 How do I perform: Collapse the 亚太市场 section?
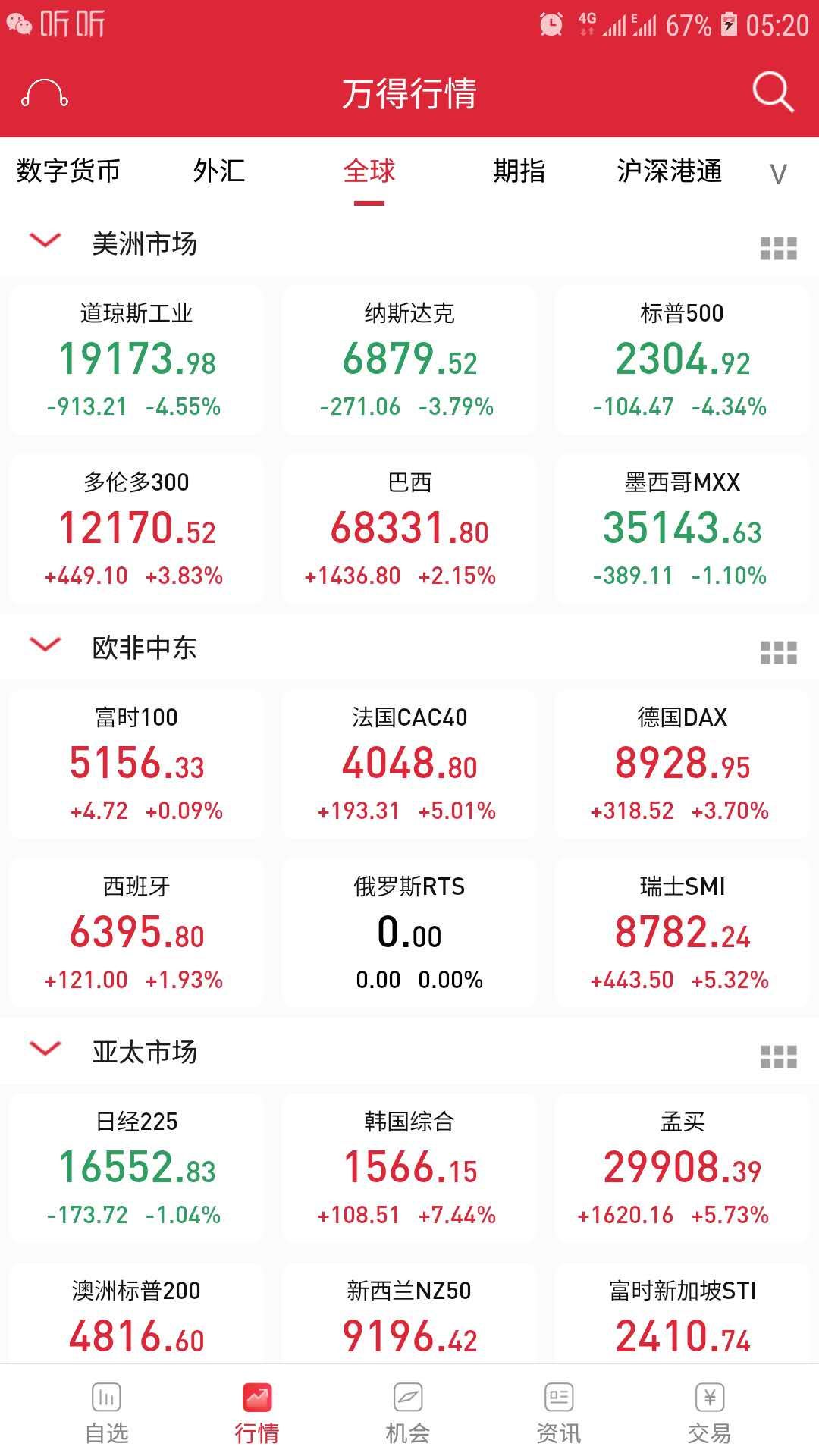tap(45, 1050)
